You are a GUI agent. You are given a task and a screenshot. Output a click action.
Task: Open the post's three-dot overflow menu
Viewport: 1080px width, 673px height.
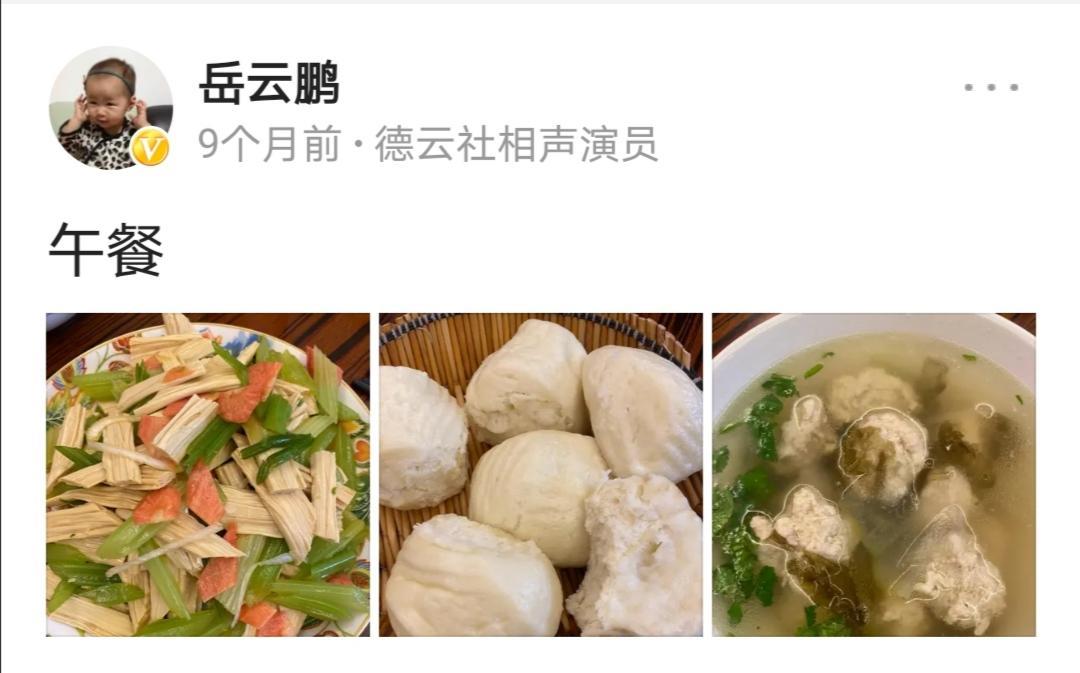(x=991, y=87)
